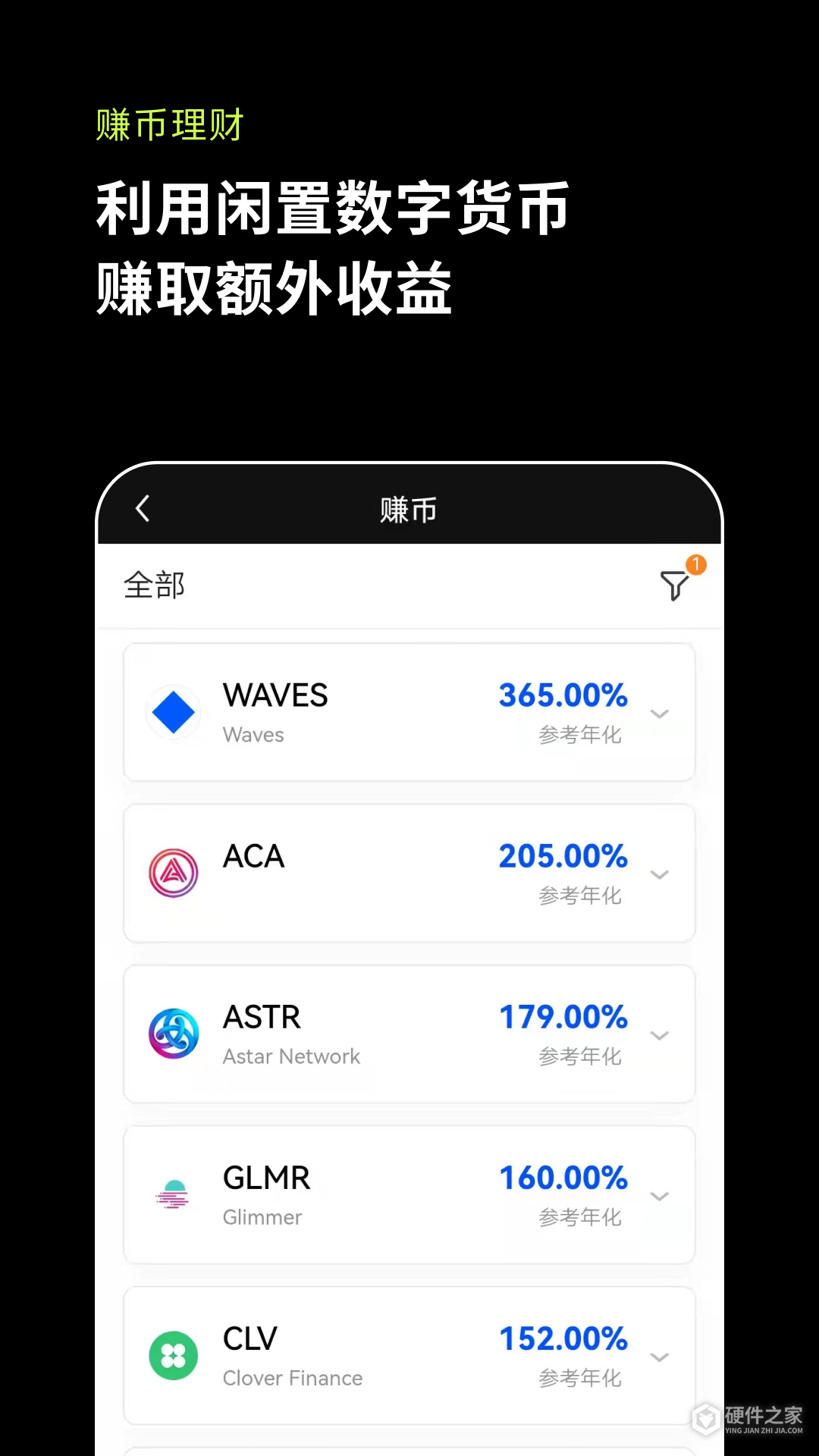Select the ACA product card
This screenshot has width=819, height=1456.
409,873
